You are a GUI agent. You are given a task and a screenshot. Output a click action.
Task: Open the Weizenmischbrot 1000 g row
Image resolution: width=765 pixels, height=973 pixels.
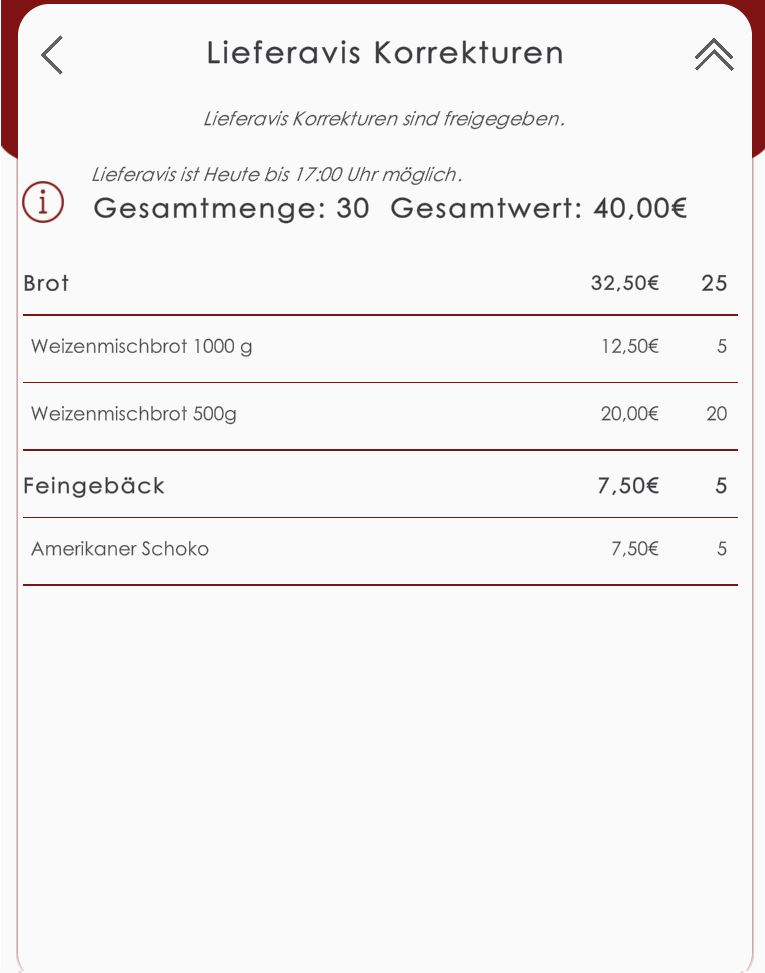tap(380, 348)
